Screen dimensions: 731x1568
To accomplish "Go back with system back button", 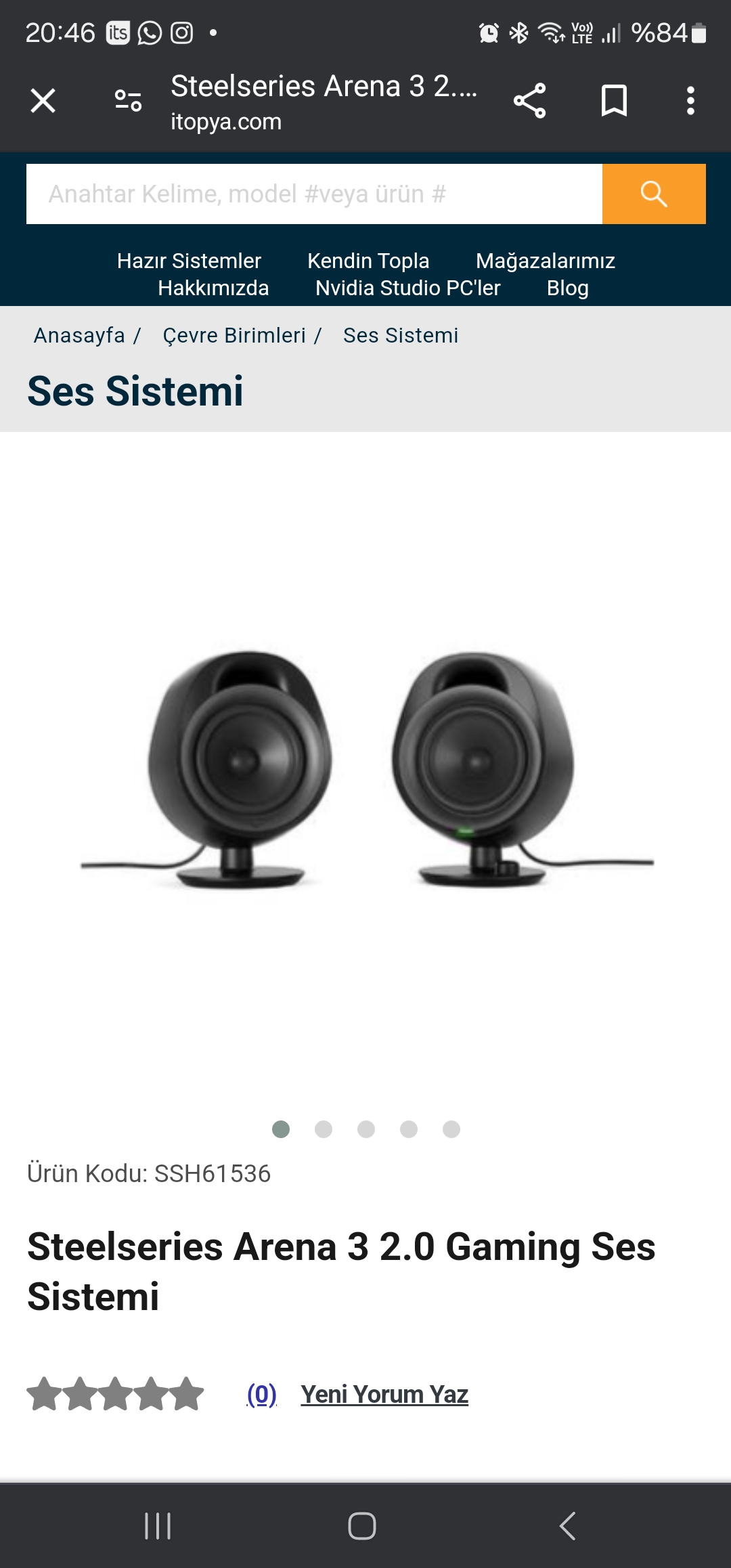I will [567, 1526].
